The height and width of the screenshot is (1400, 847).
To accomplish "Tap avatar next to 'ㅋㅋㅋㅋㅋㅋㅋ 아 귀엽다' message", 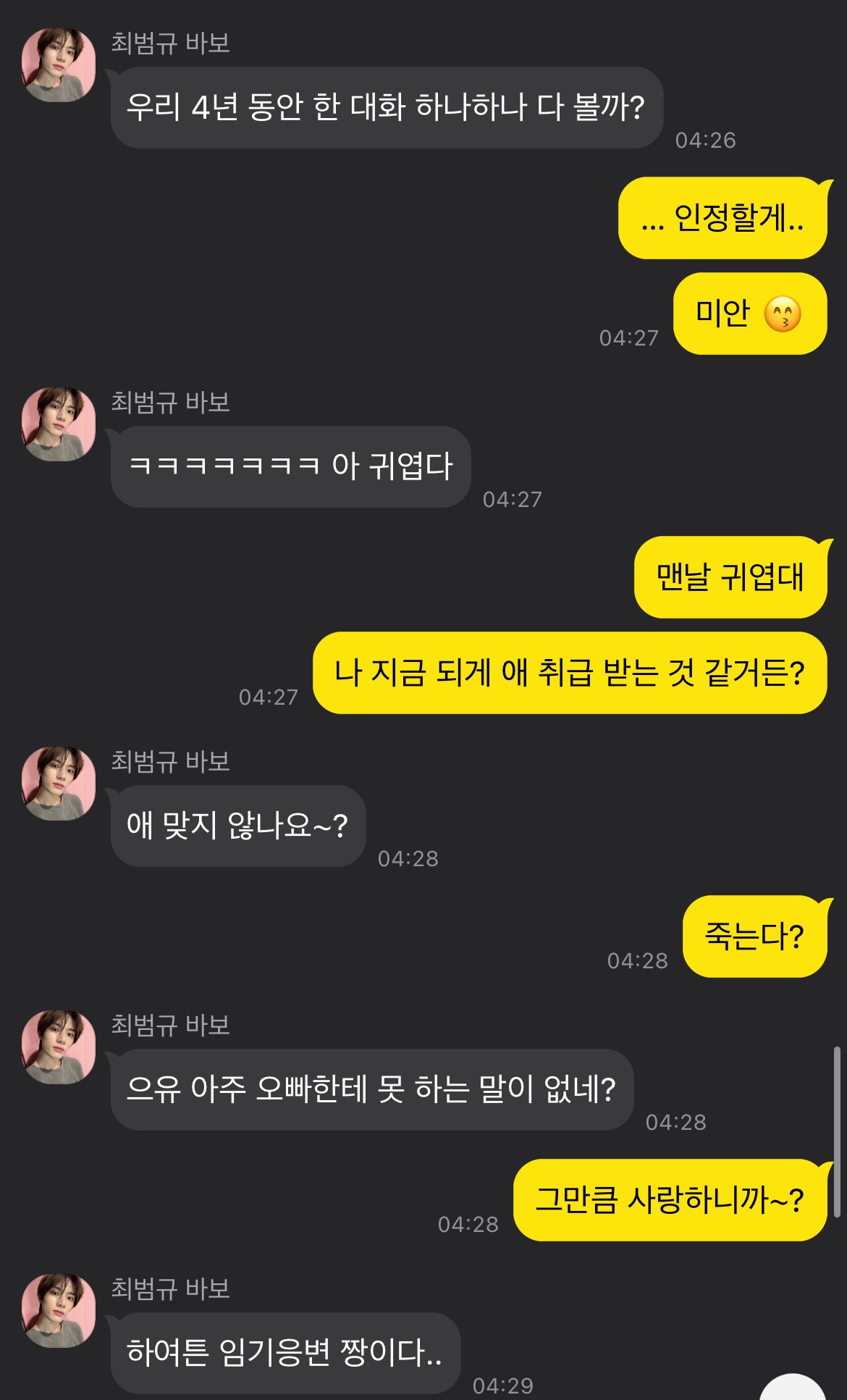I will coord(59,424).
